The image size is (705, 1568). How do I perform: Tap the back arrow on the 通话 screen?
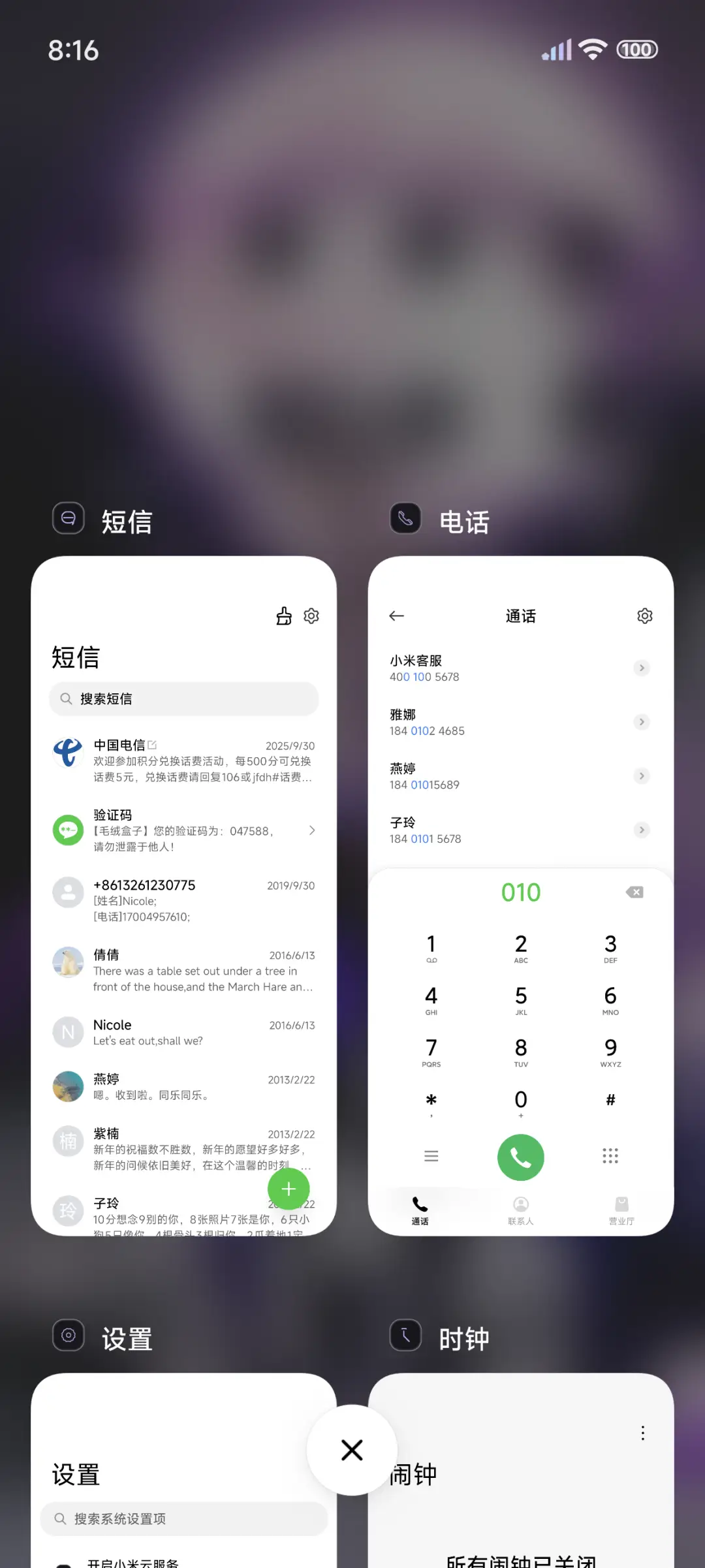(x=397, y=616)
